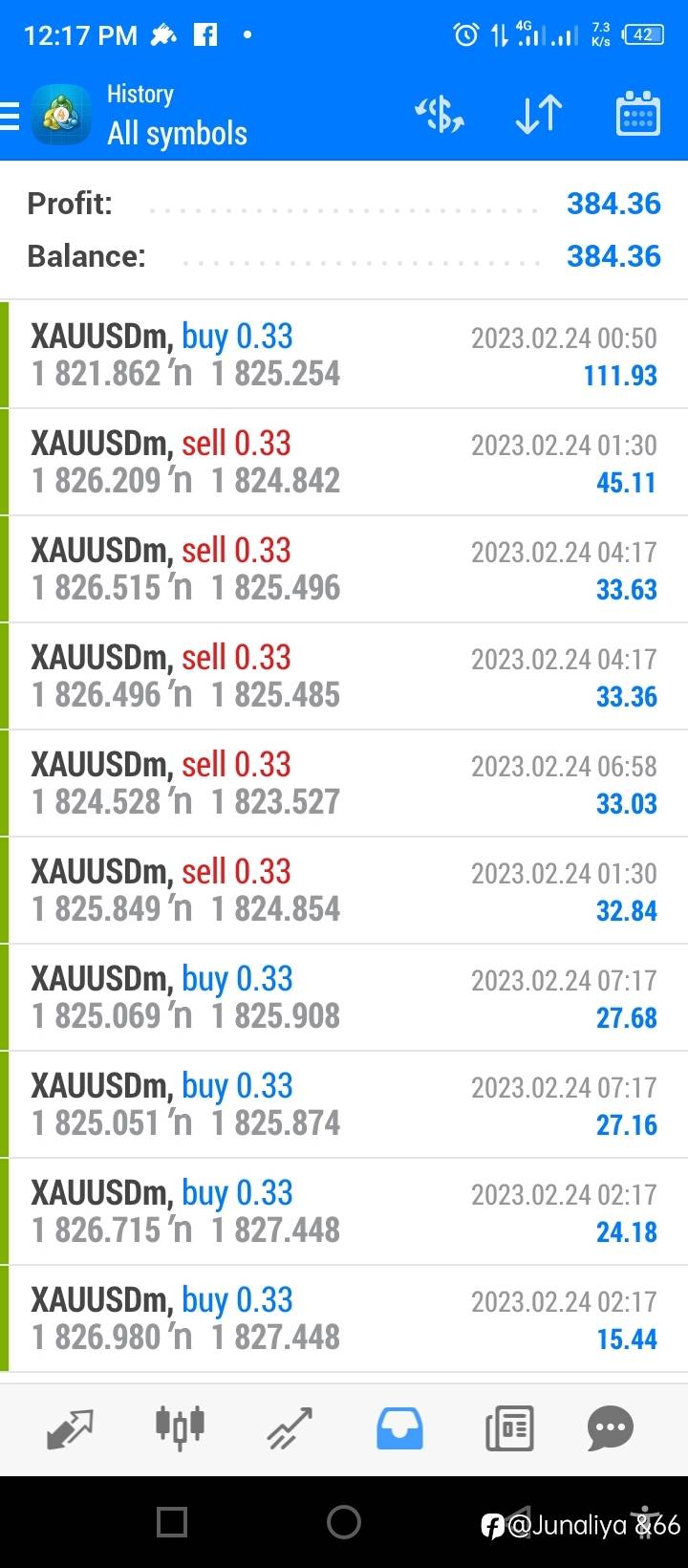This screenshot has height=1568, width=688.
Task: Open the Messages chat tab
Action: point(611,1428)
